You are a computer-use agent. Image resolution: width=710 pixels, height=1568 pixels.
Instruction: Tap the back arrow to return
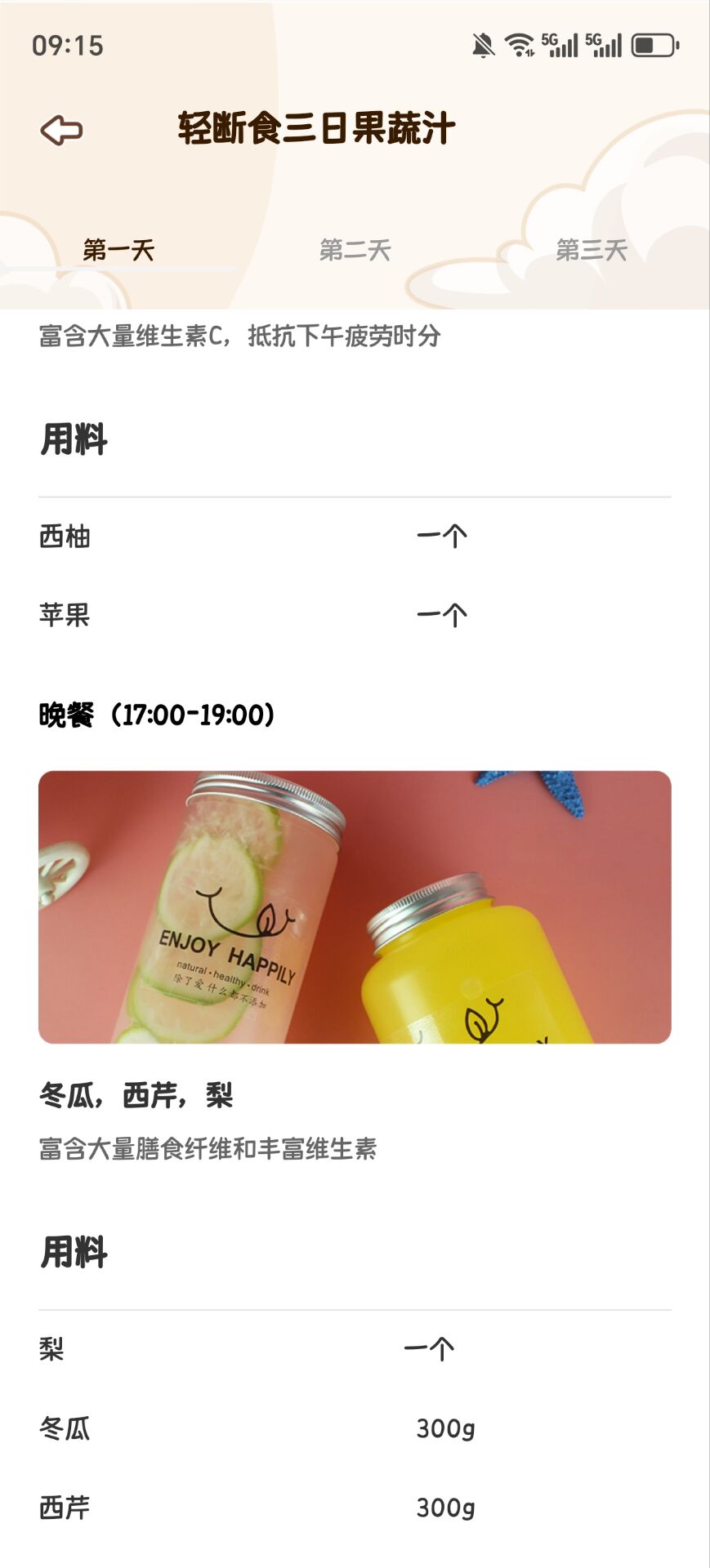(60, 129)
